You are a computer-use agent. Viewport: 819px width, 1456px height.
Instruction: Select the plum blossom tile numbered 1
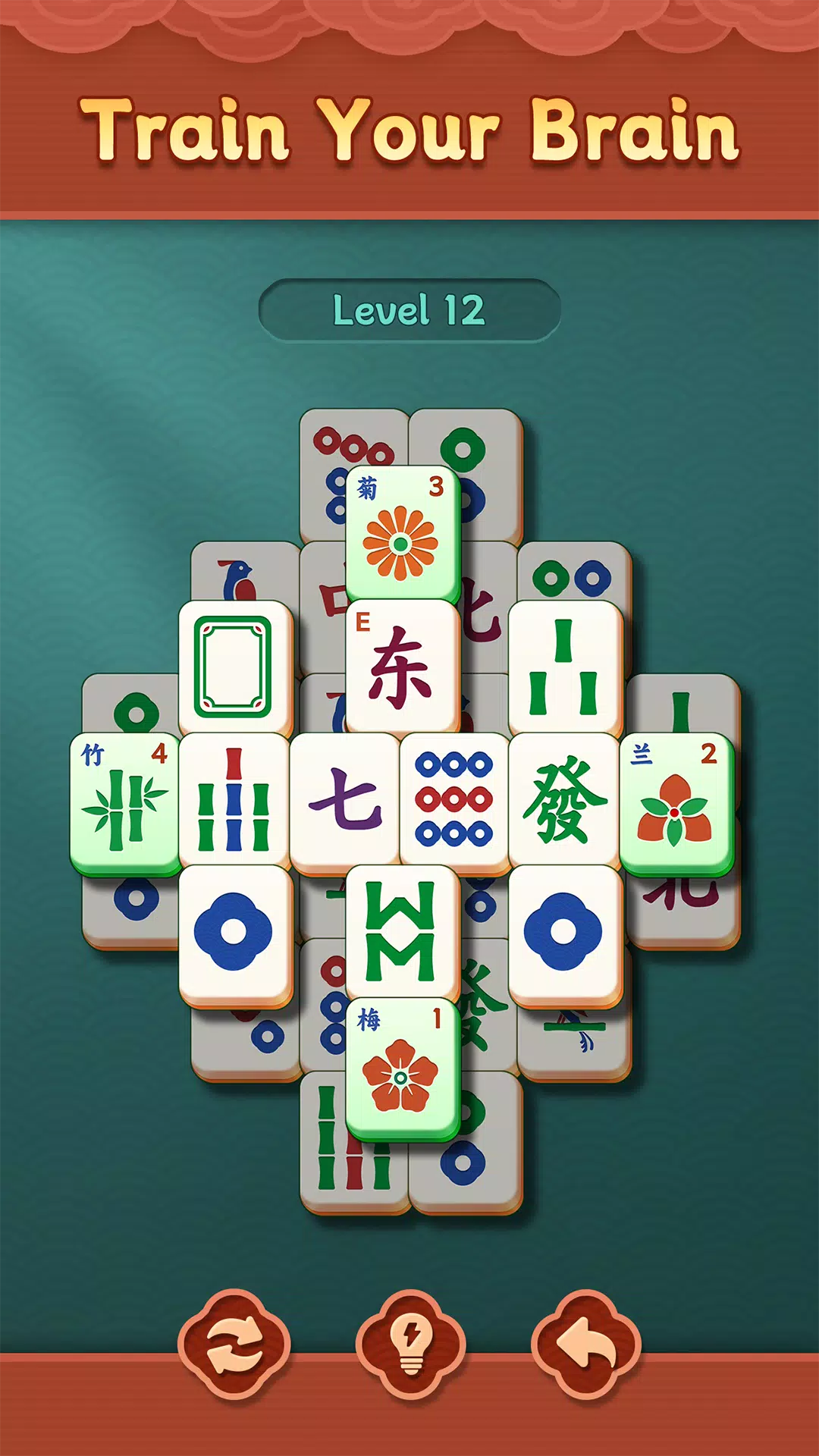click(402, 1065)
